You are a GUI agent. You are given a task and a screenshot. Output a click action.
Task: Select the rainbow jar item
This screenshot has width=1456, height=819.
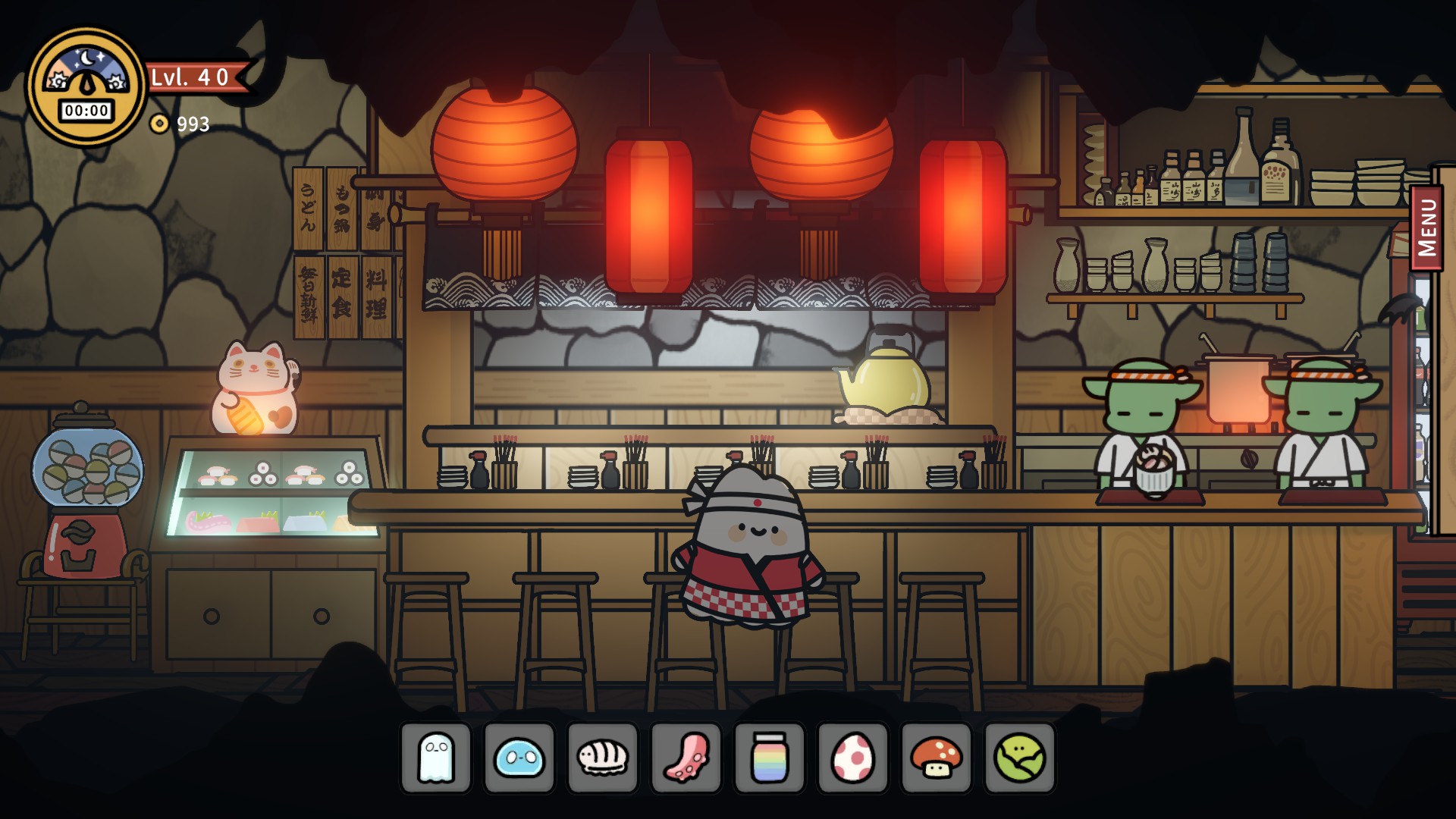point(770,758)
